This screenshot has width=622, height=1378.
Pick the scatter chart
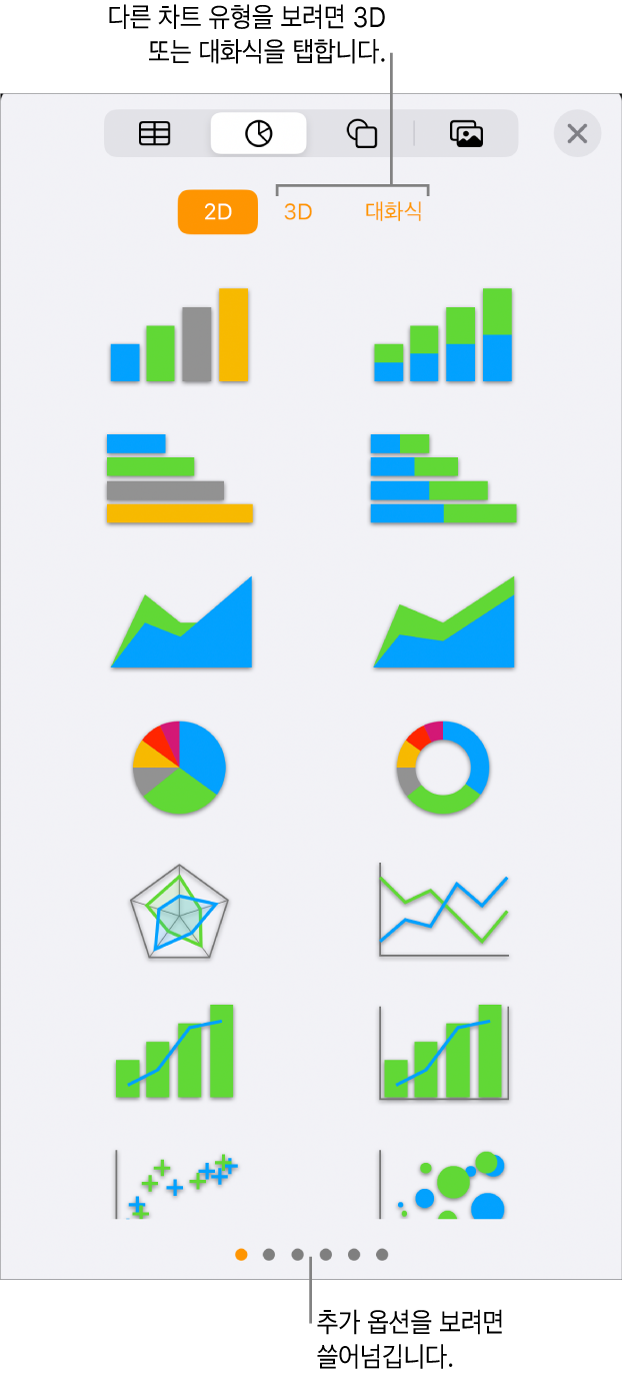(180, 1184)
